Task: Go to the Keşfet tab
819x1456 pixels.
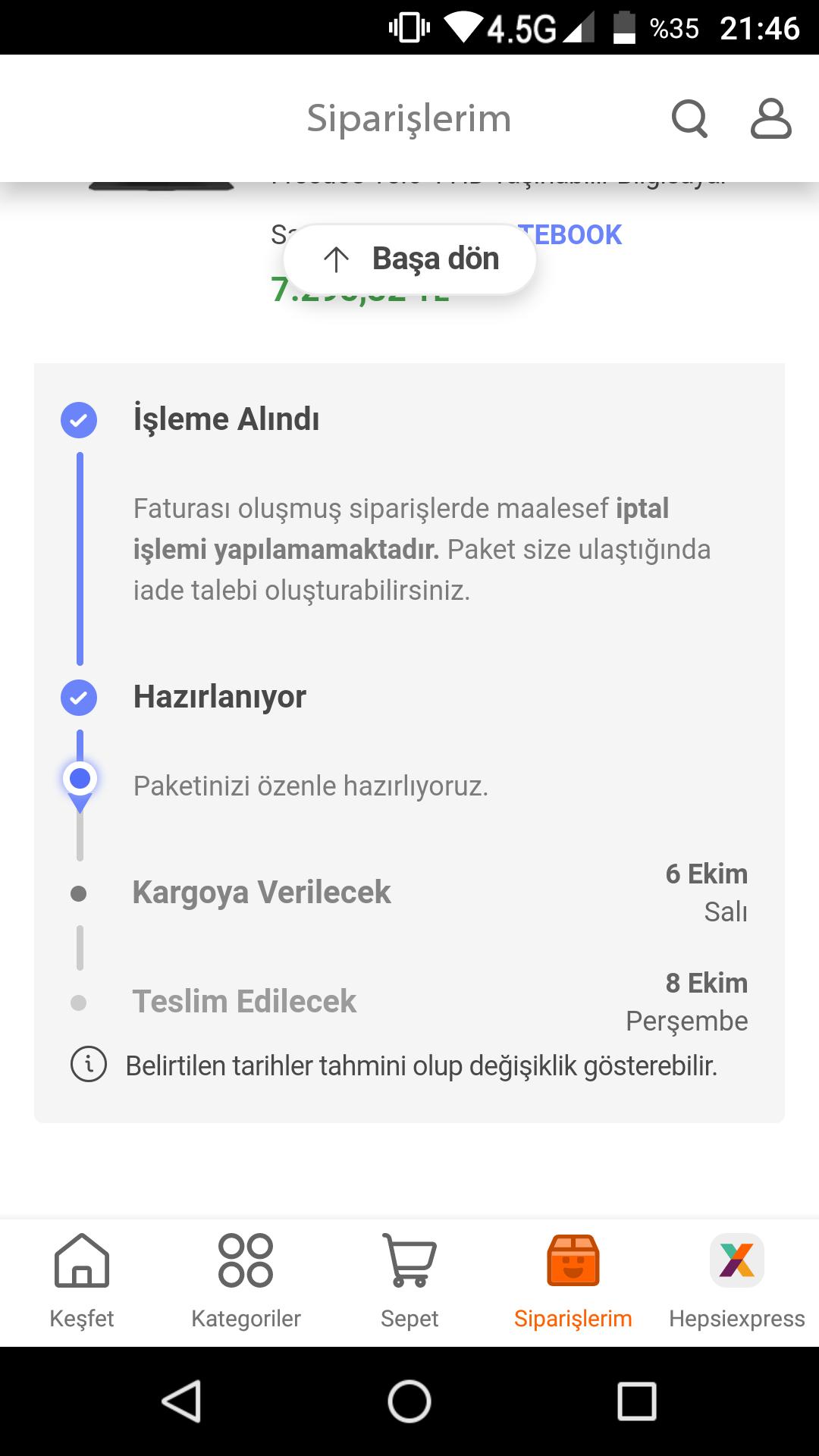Action: point(82,1280)
